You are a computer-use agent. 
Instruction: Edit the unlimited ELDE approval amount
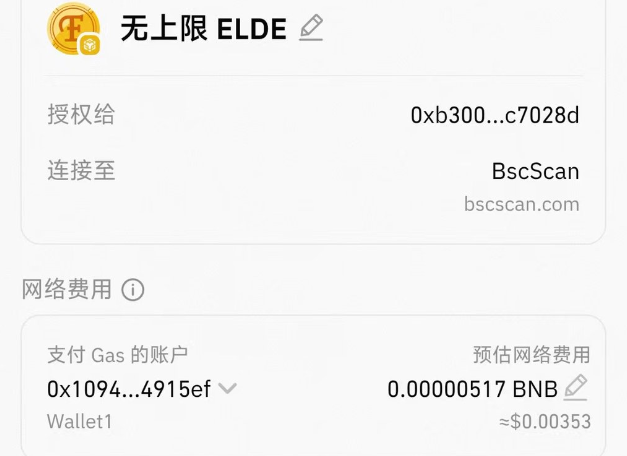tap(311, 28)
